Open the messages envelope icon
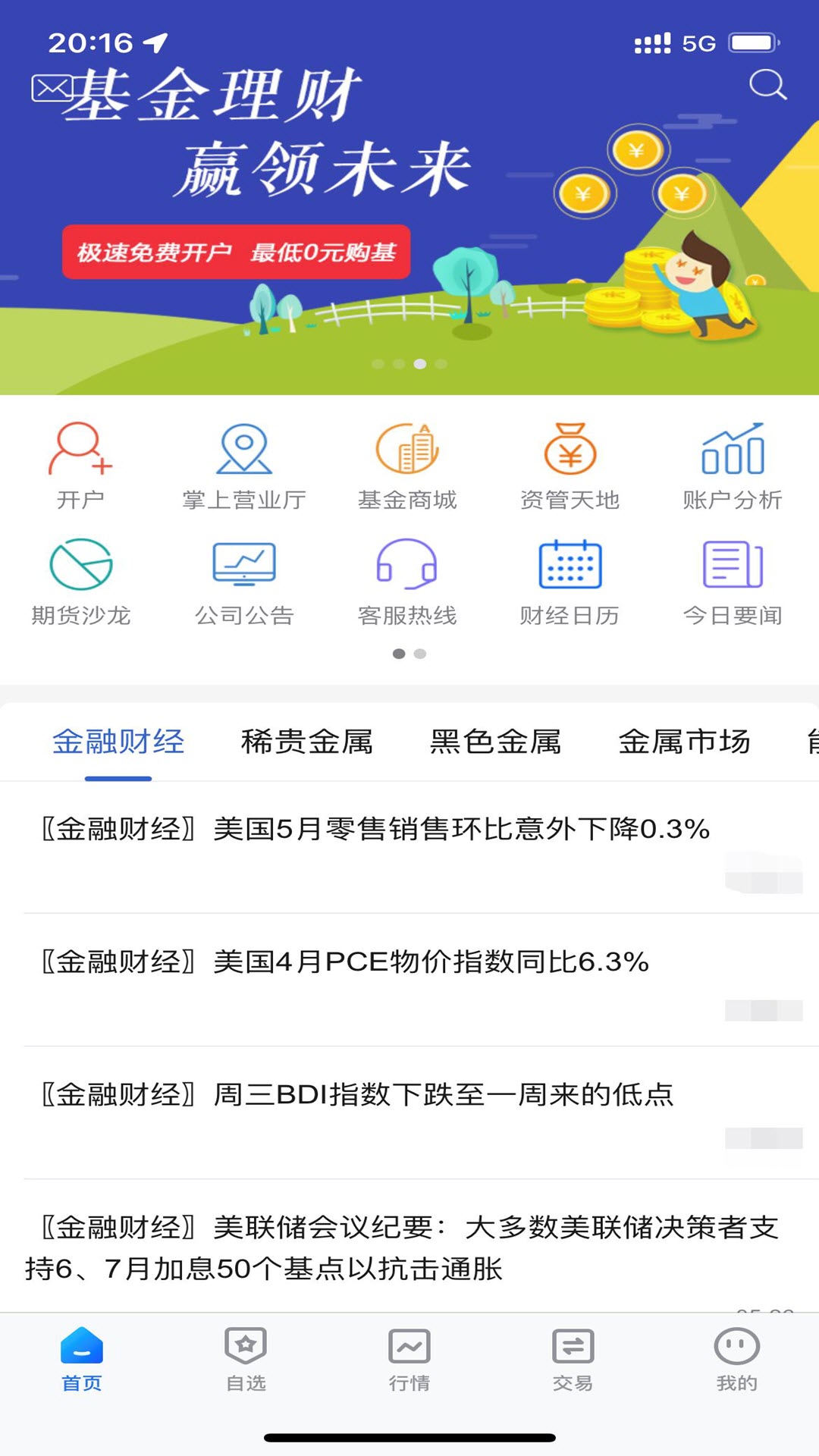This screenshot has height=1456, width=819. [51, 89]
